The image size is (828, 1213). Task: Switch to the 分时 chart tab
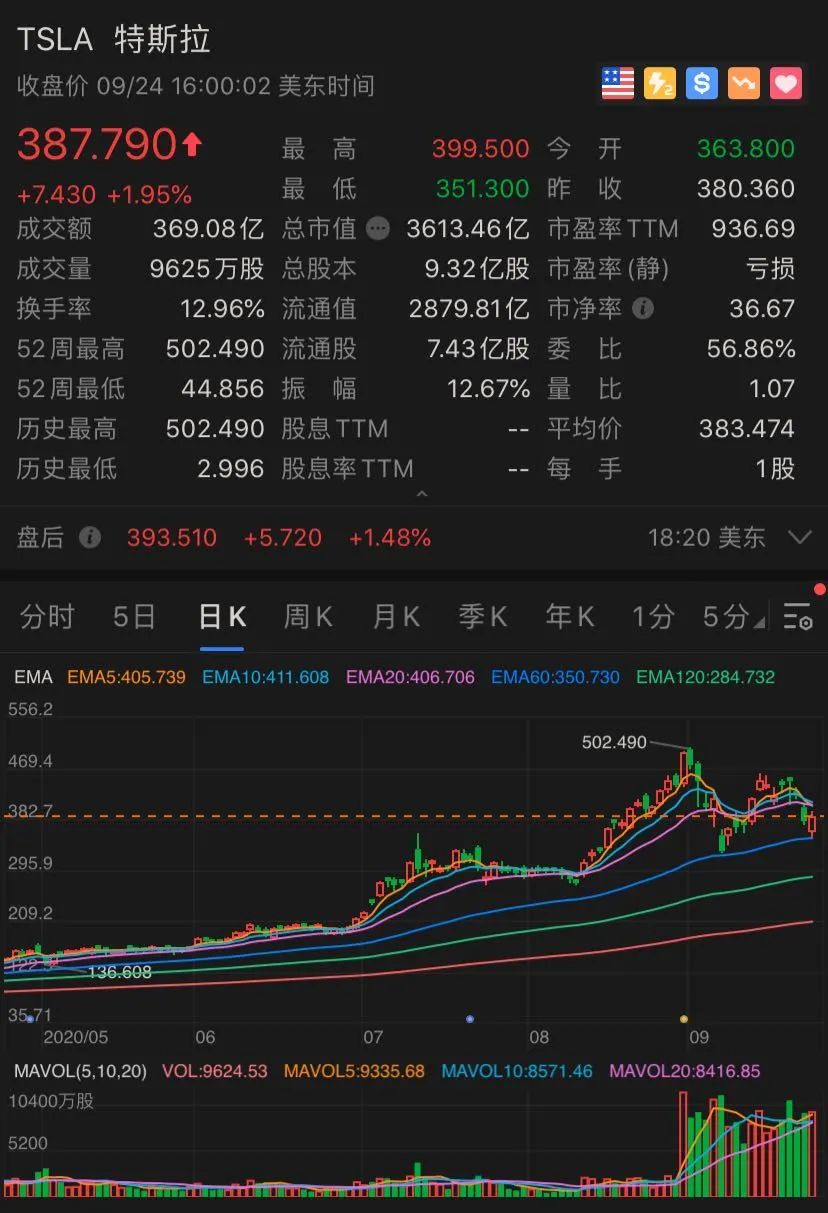point(47,617)
